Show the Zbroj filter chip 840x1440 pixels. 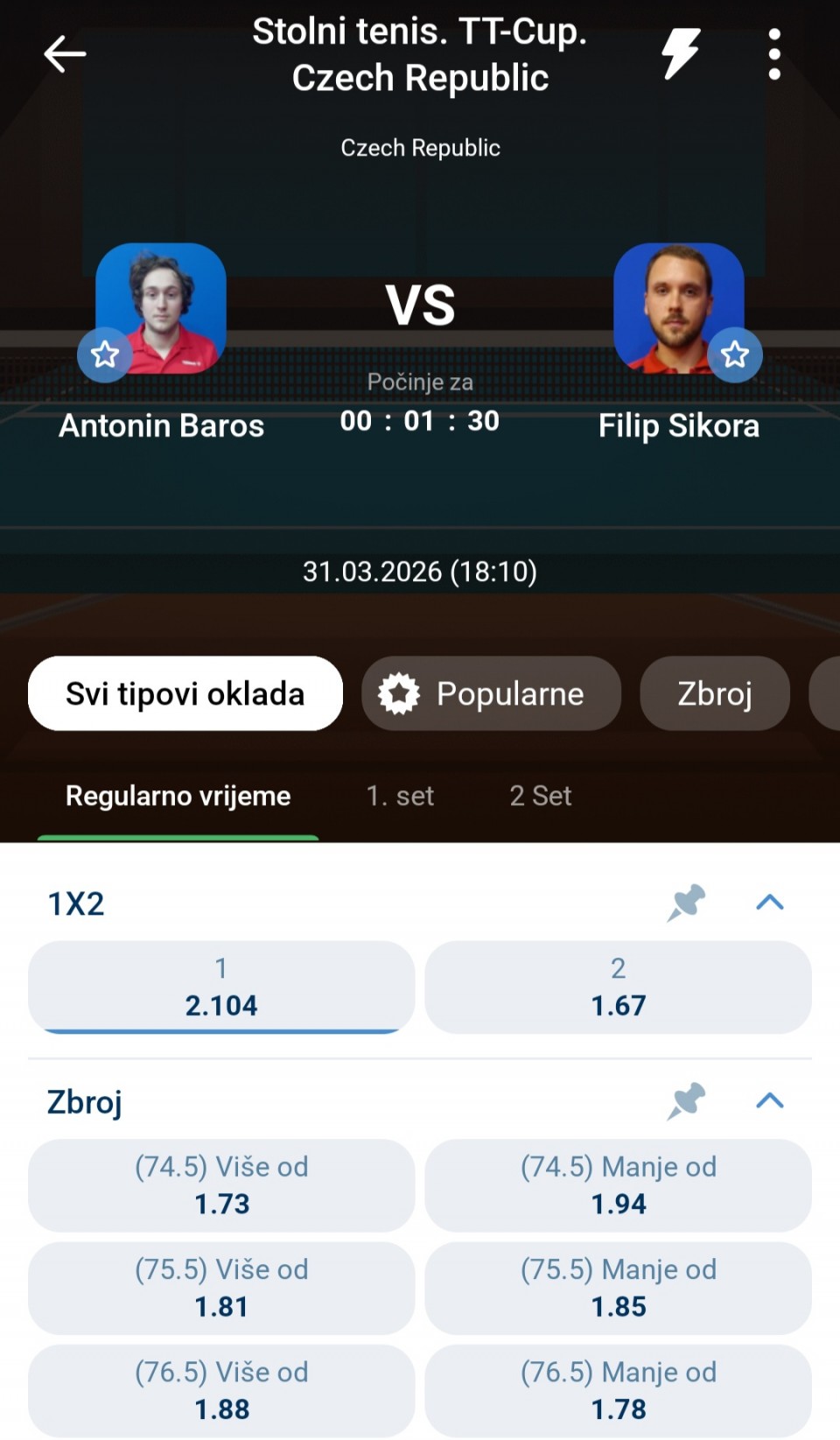coord(715,693)
